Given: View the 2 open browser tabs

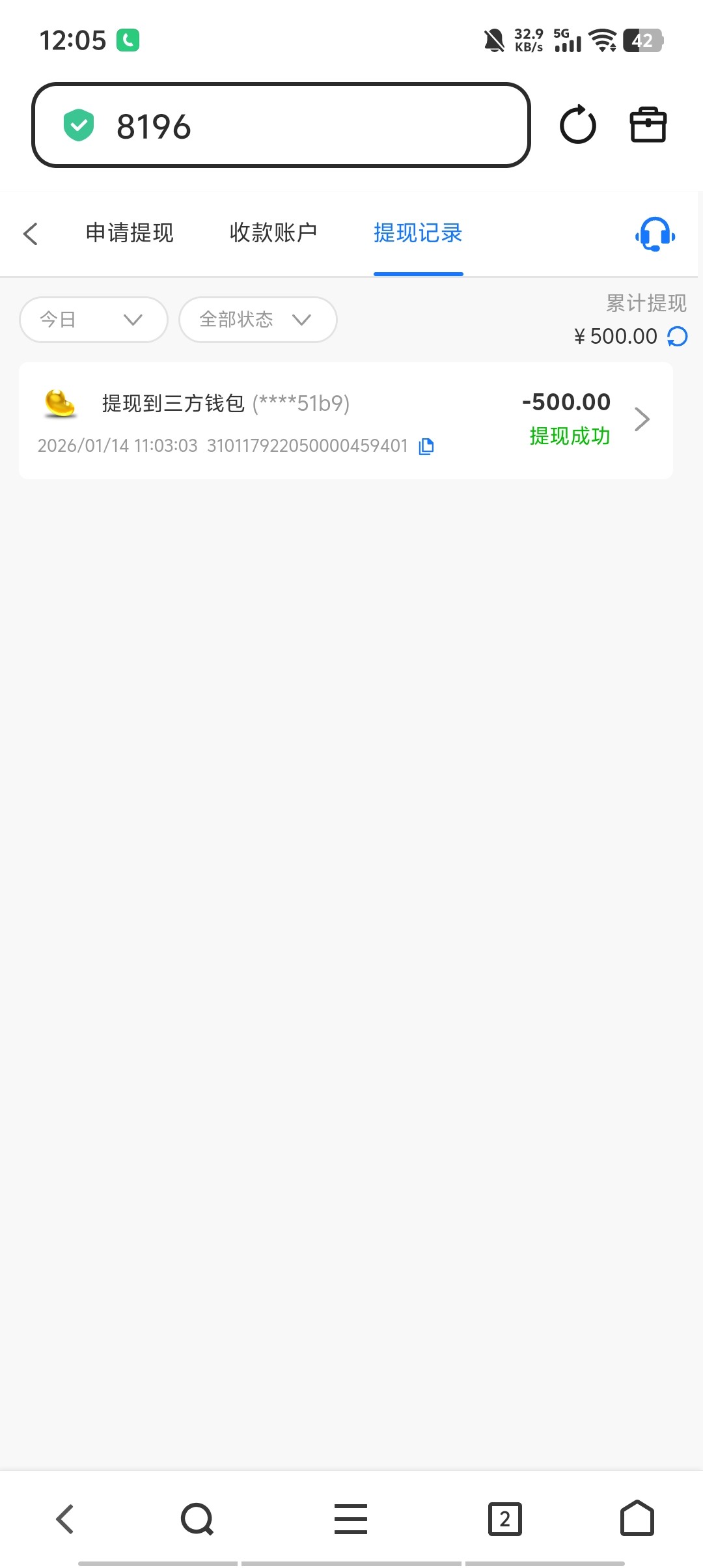Looking at the screenshot, I should (504, 1519).
